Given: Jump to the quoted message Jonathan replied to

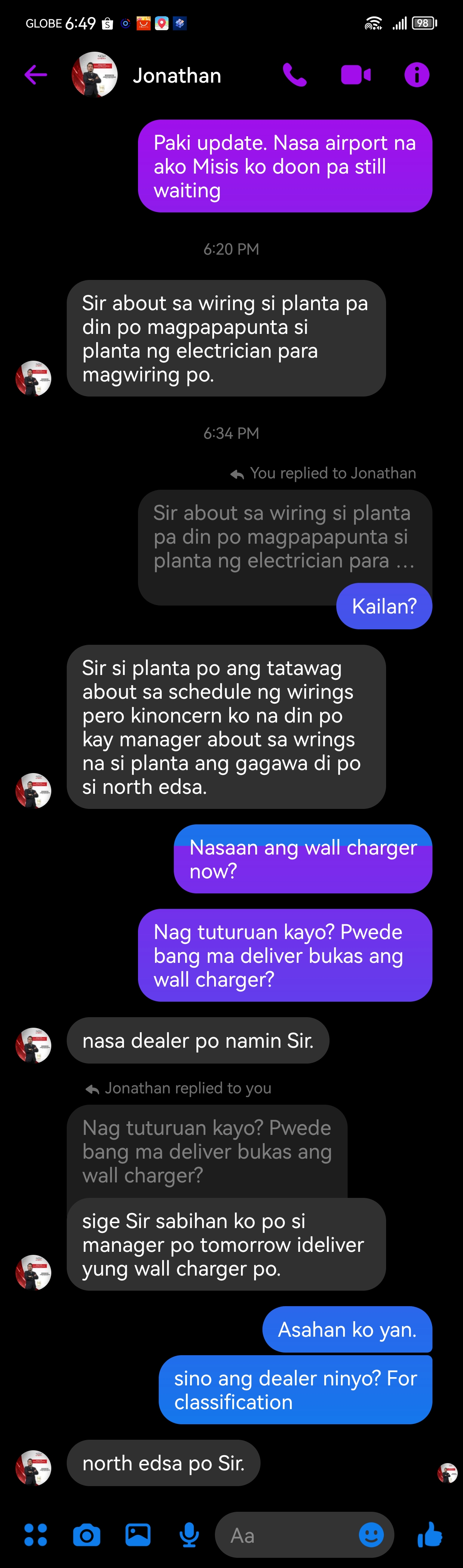Looking at the screenshot, I should pos(207,1151).
